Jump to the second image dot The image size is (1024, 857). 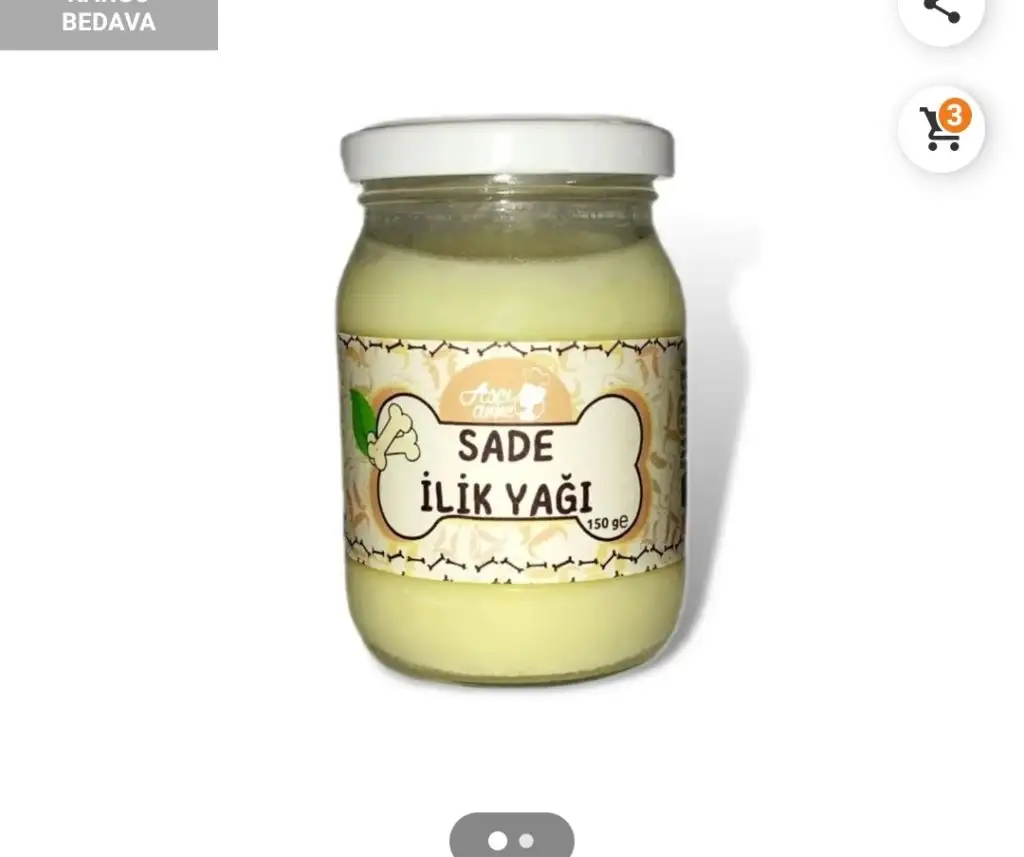527,841
